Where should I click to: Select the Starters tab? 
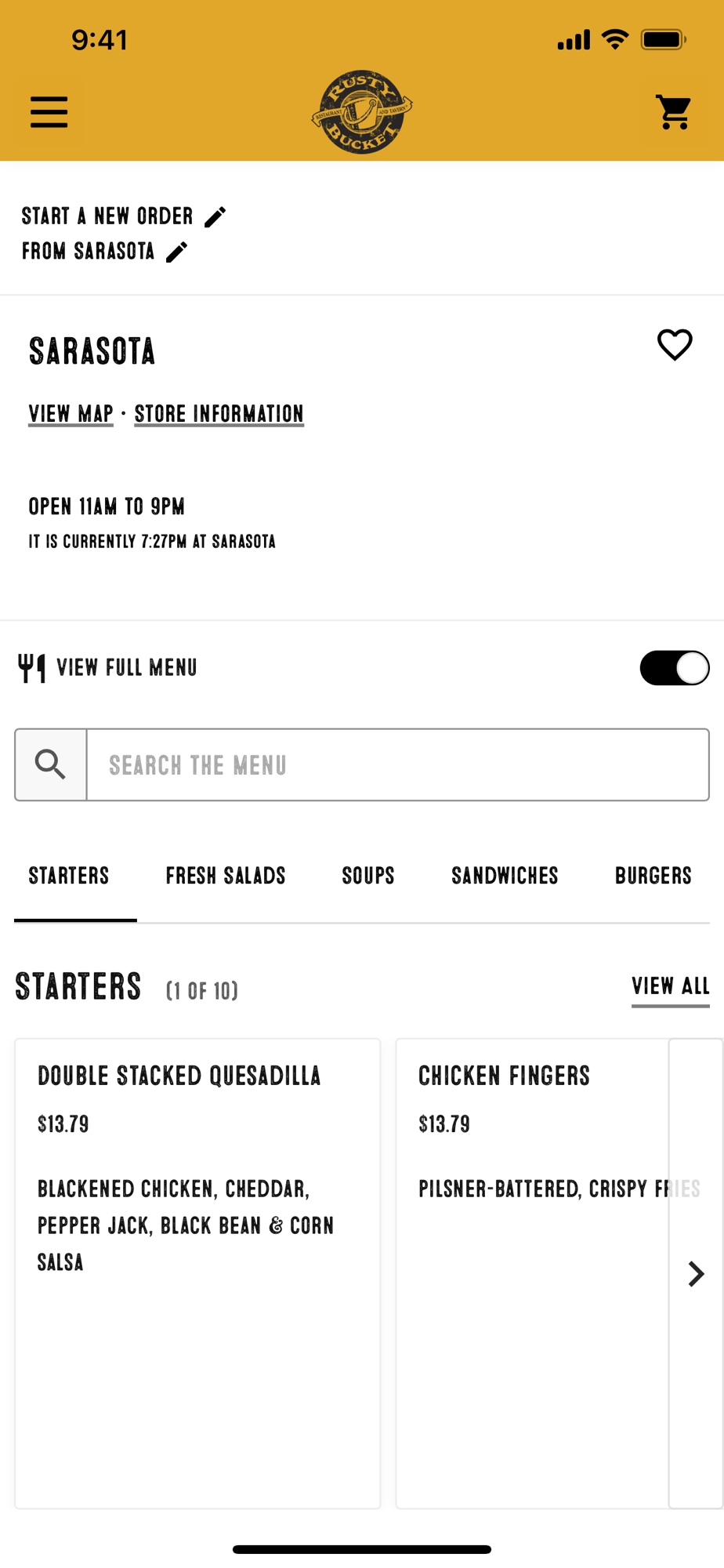tap(69, 876)
